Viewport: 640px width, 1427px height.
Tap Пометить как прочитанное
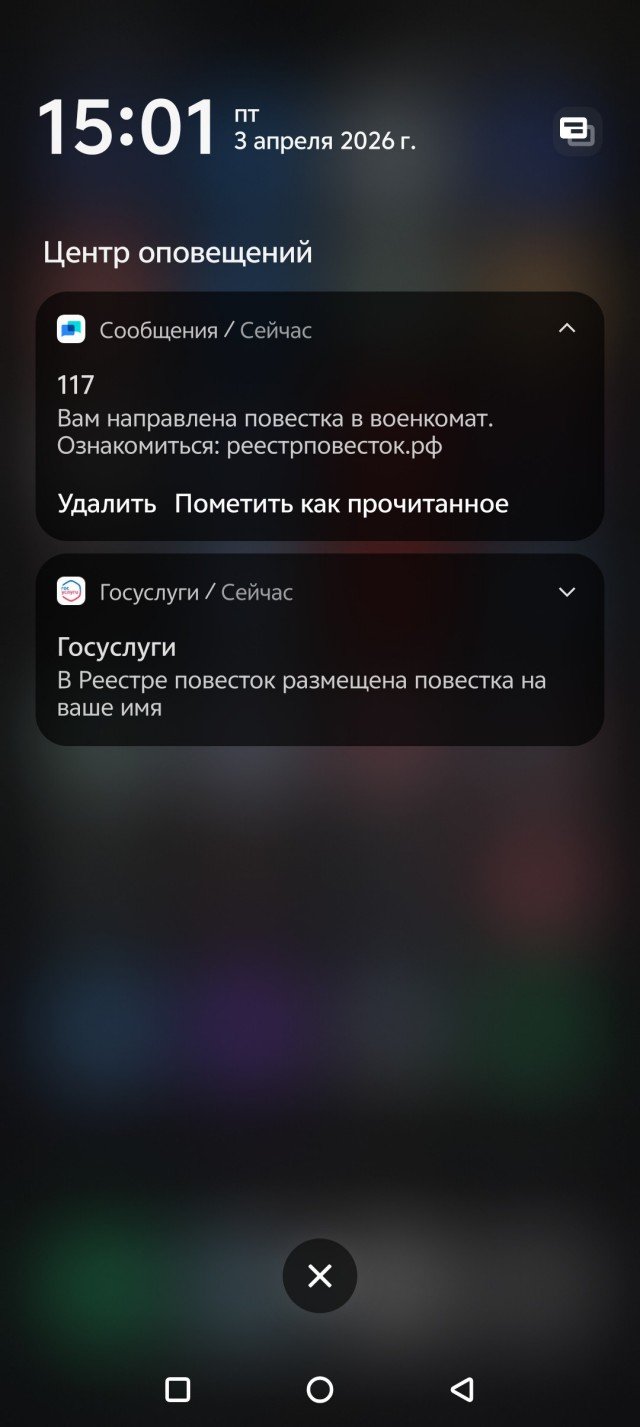341,503
